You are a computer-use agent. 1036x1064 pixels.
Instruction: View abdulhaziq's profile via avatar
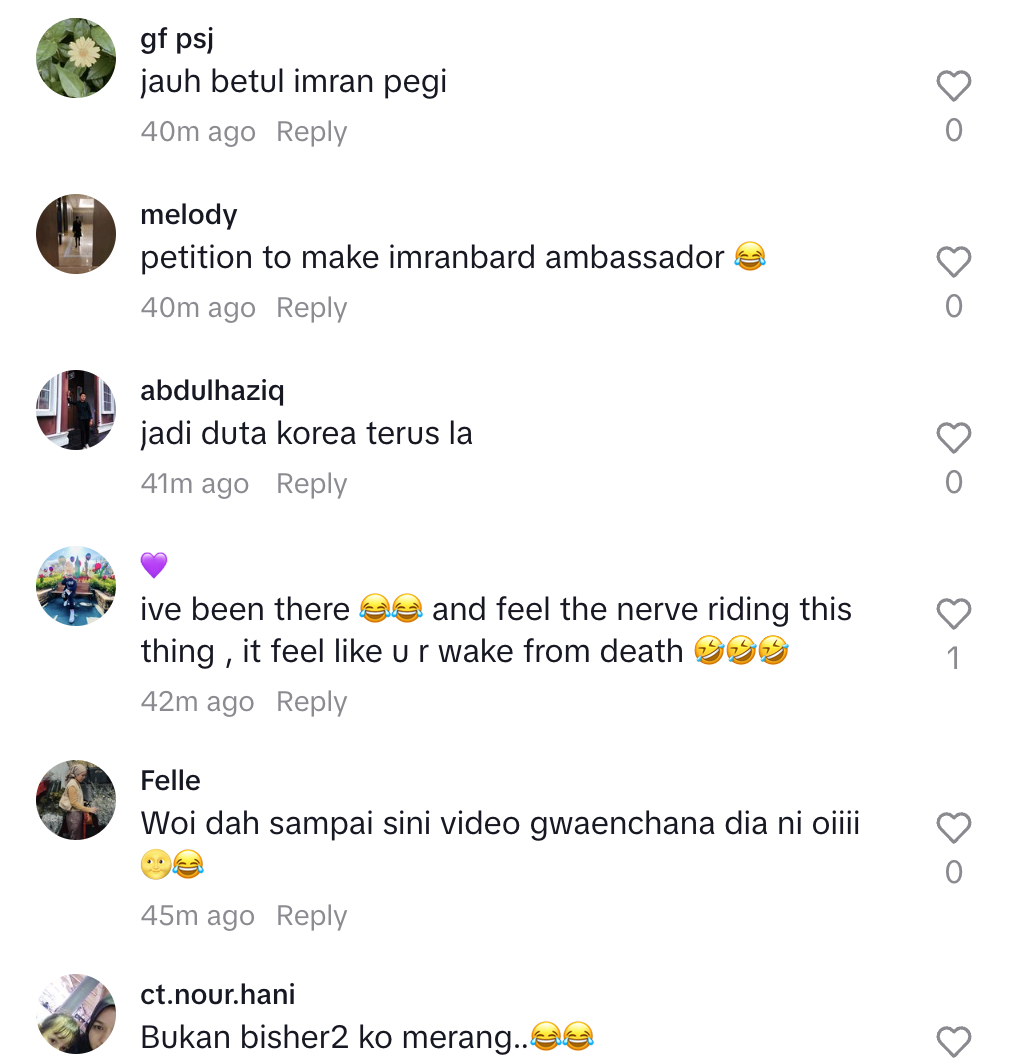click(76, 410)
